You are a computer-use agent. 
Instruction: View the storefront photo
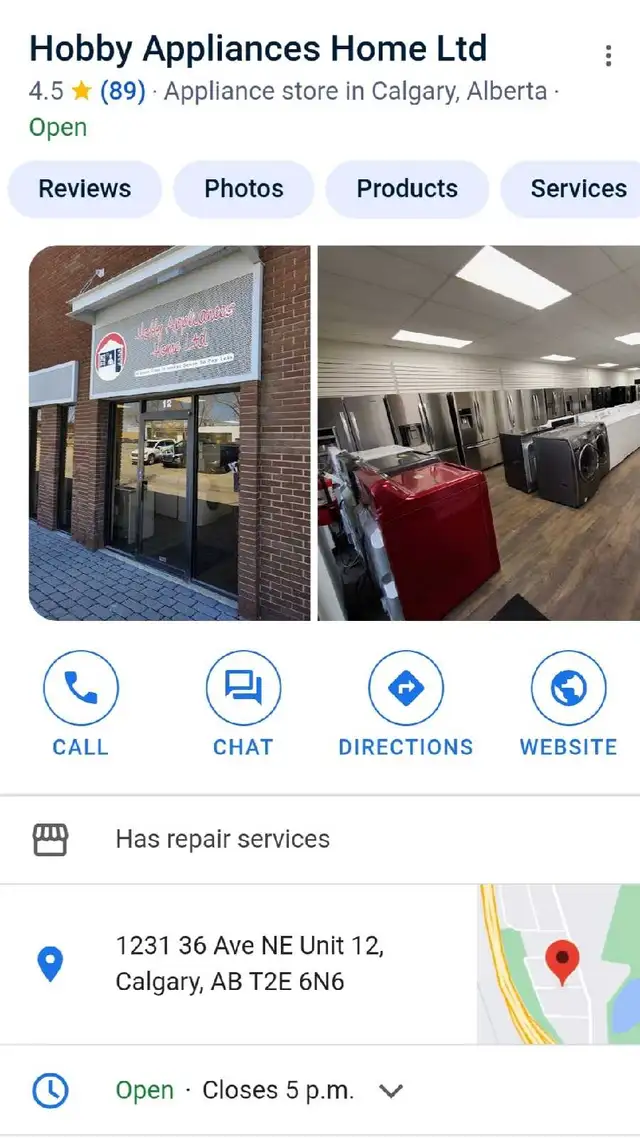[169, 433]
